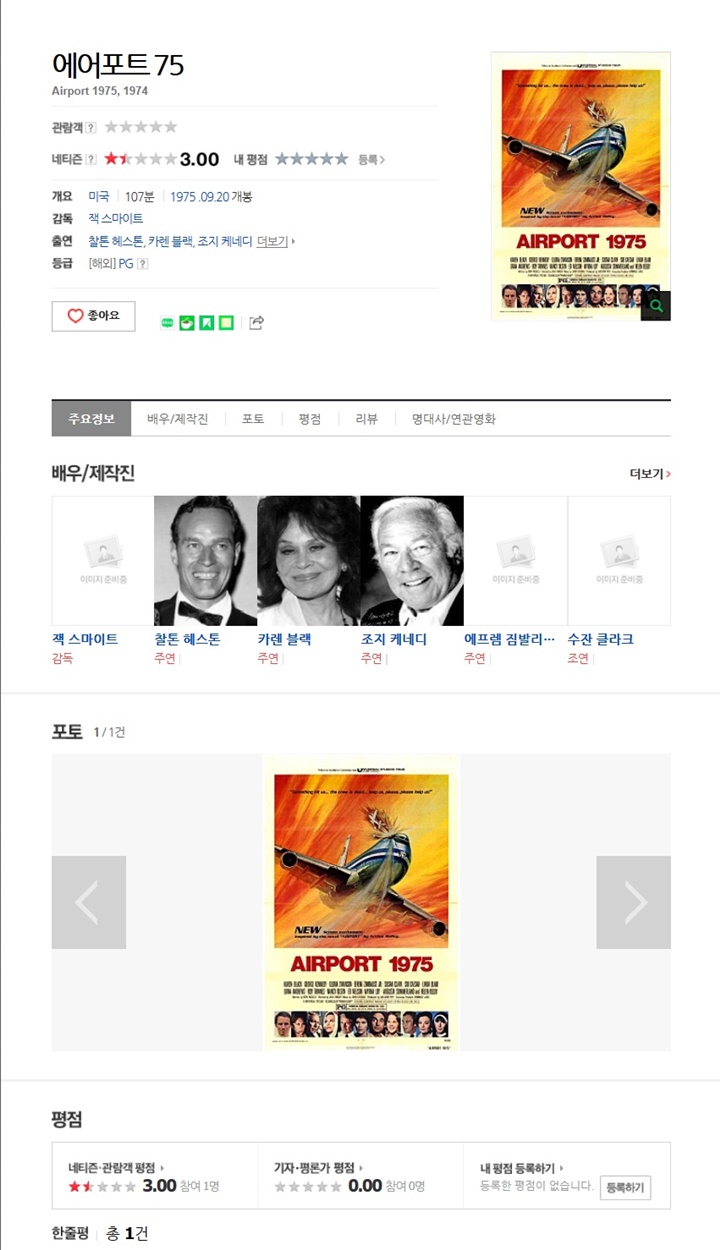Tap 등록하기 to register my rating
Screen dimensions: 720x1250
coord(625,1188)
